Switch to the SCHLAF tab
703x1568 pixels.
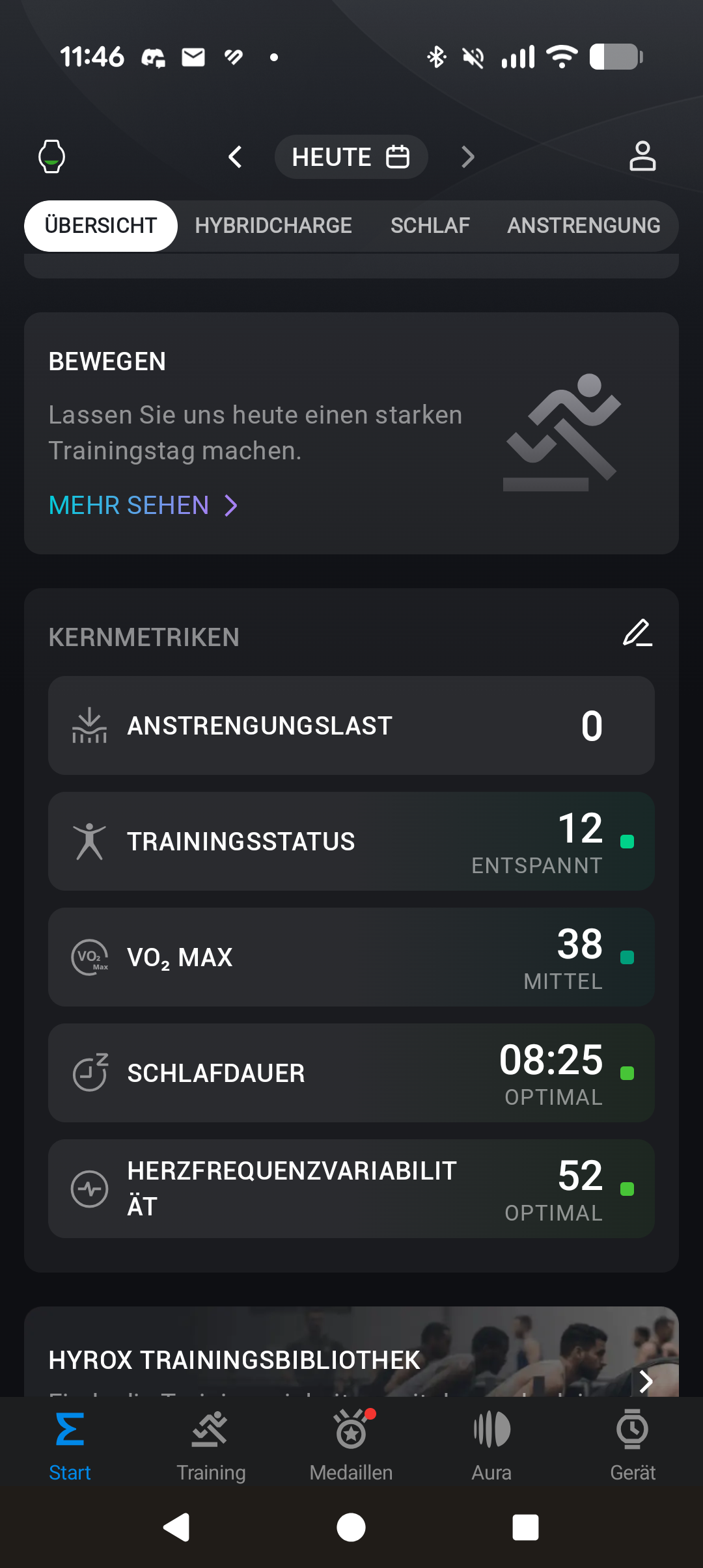point(430,226)
